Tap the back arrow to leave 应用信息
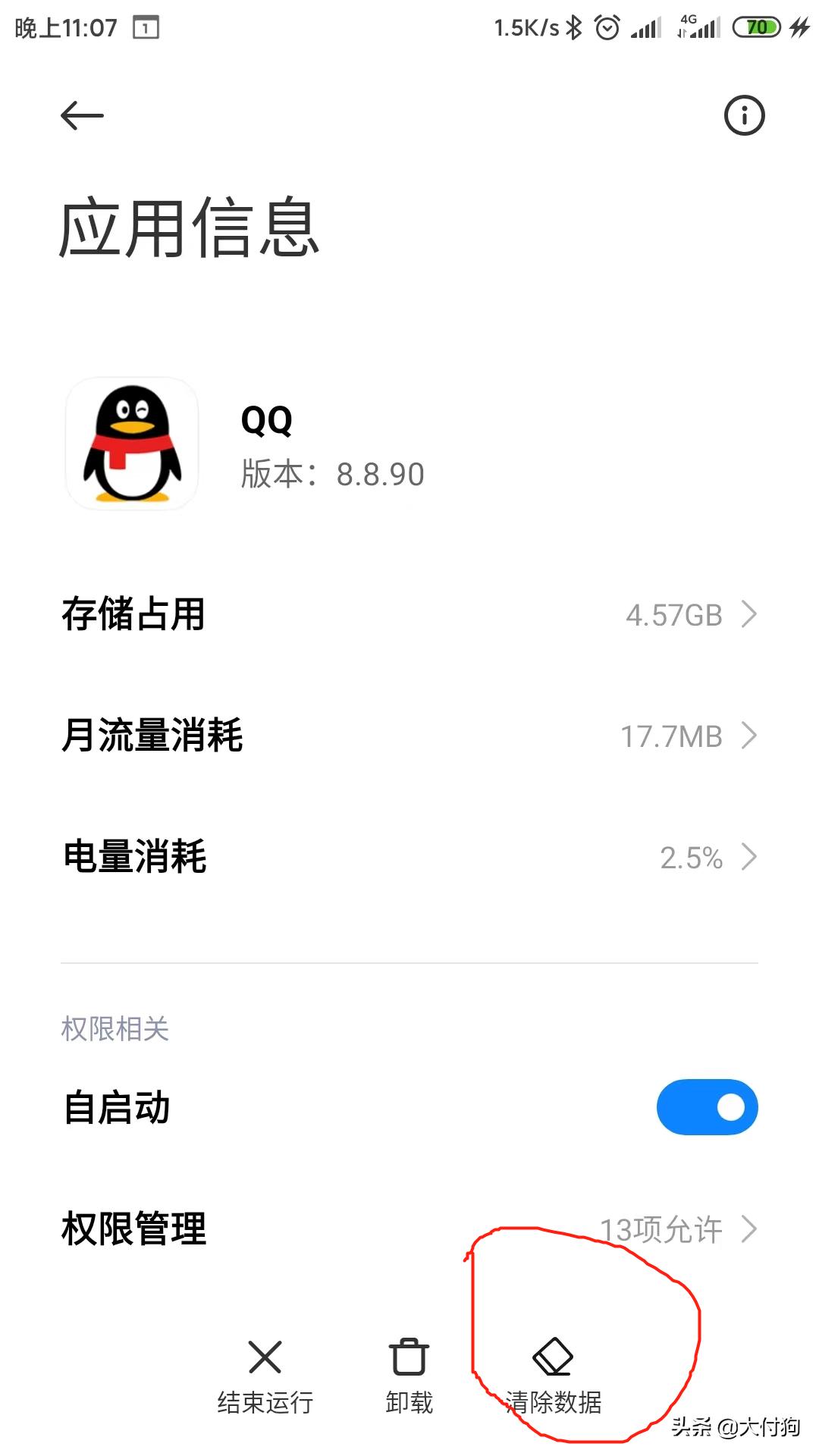This screenshot has width=819, height=1456. point(82,115)
